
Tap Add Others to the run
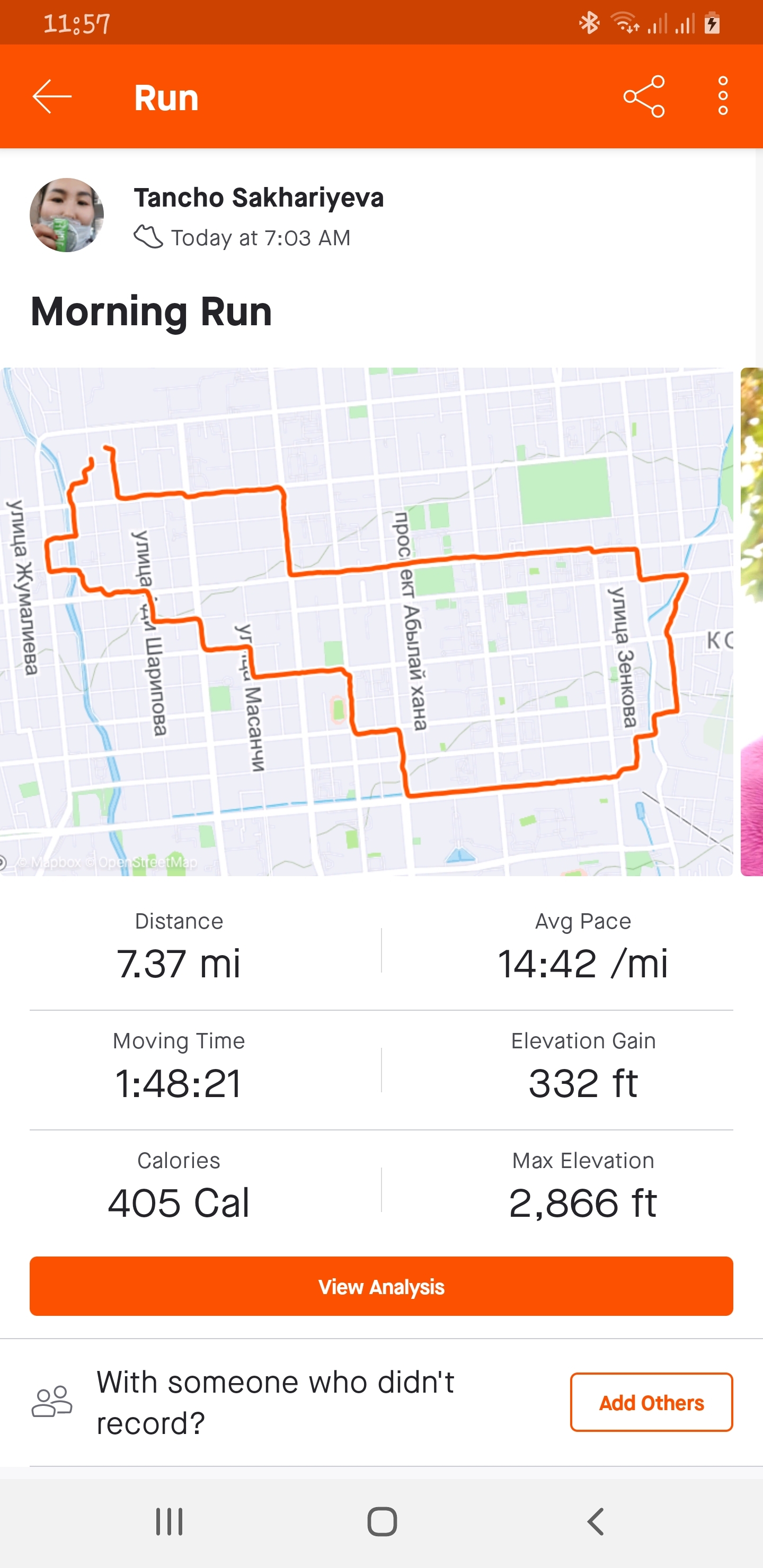point(651,1402)
